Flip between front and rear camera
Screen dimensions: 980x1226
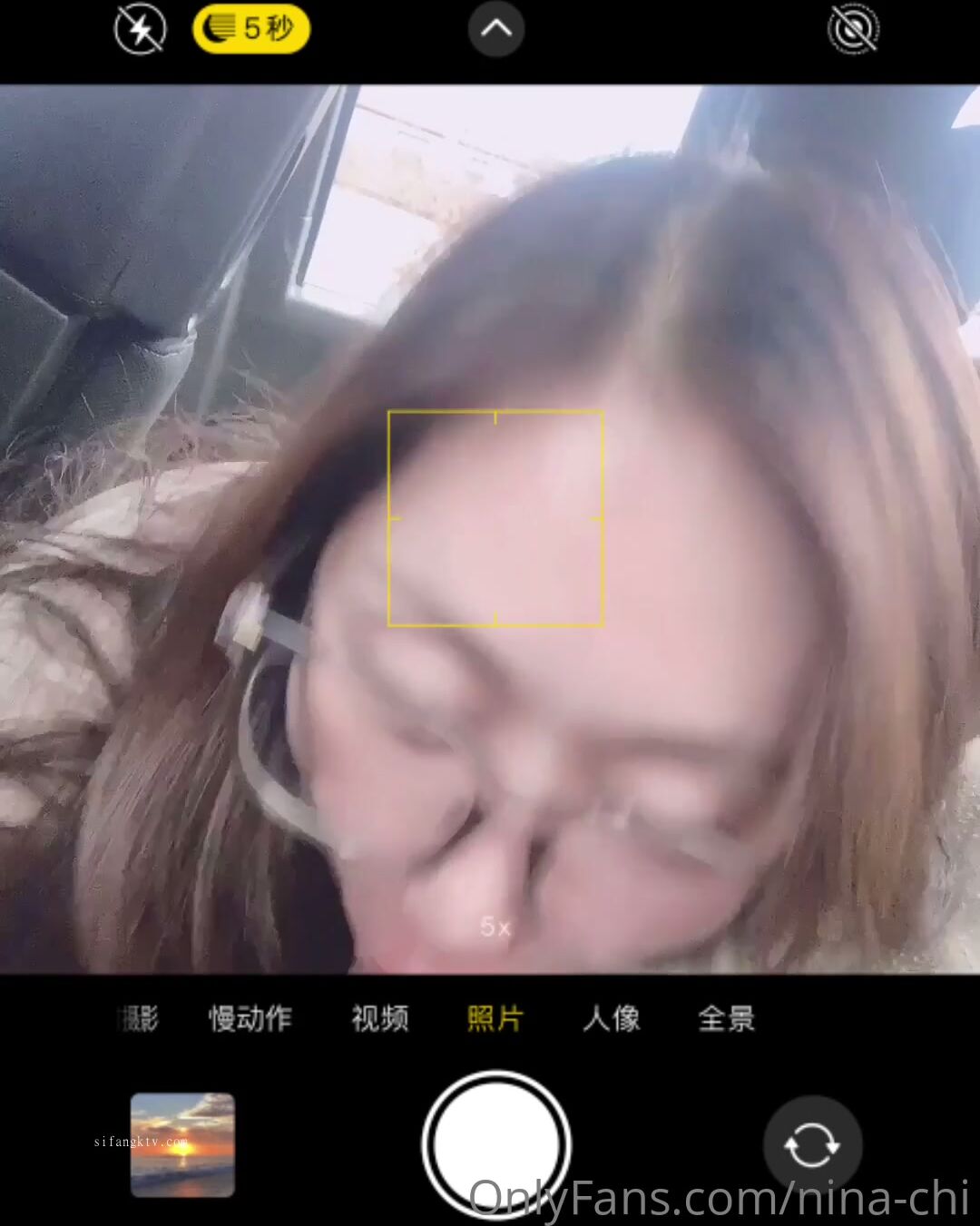click(811, 1145)
